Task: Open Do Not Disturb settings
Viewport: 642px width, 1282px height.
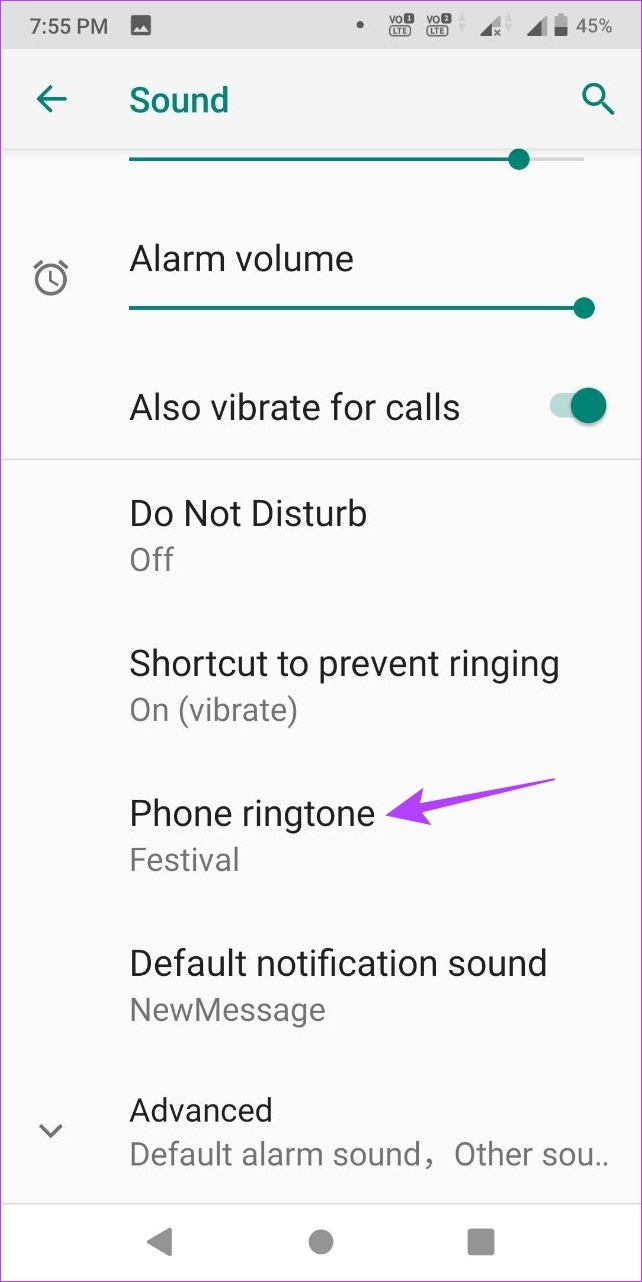Action: coord(321,535)
